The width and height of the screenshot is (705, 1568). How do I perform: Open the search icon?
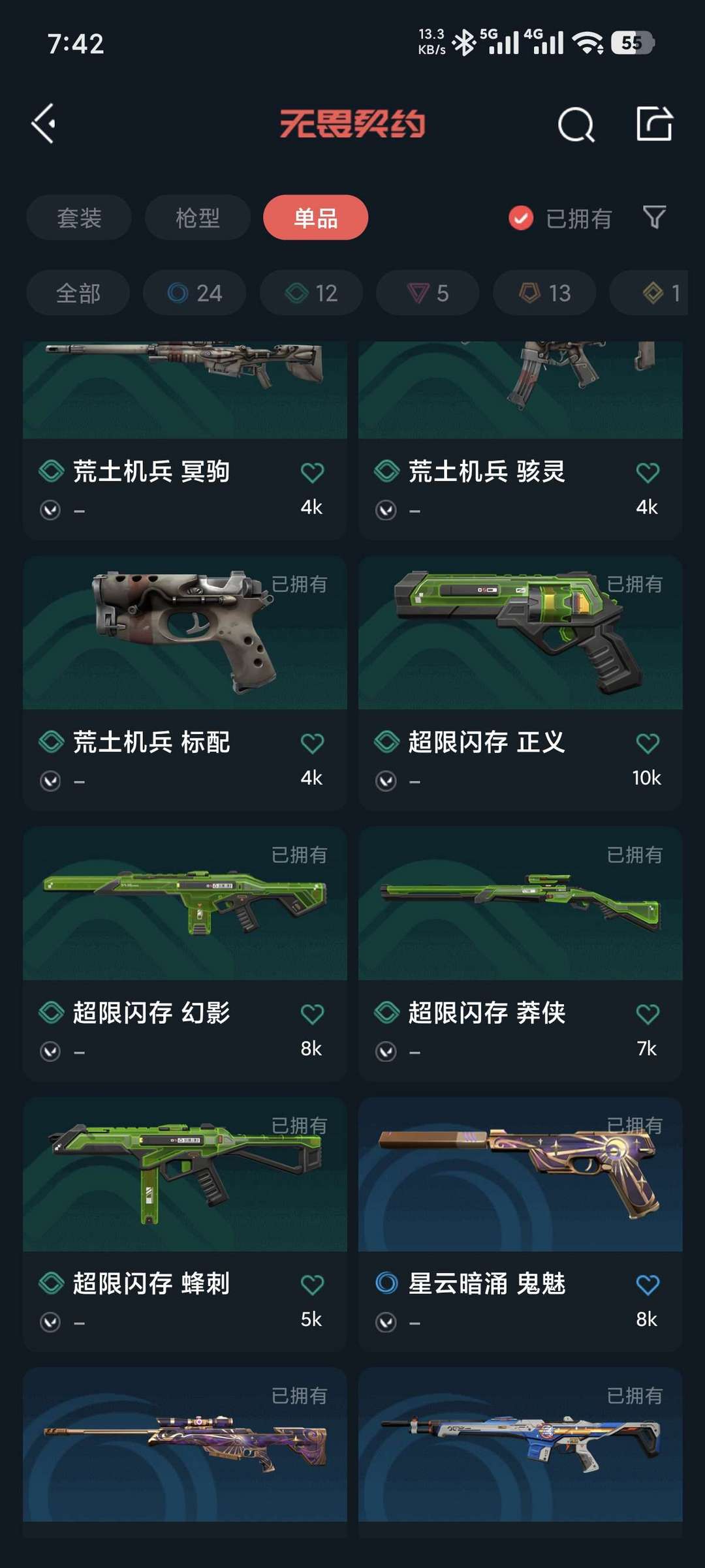(x=576, y=124)
